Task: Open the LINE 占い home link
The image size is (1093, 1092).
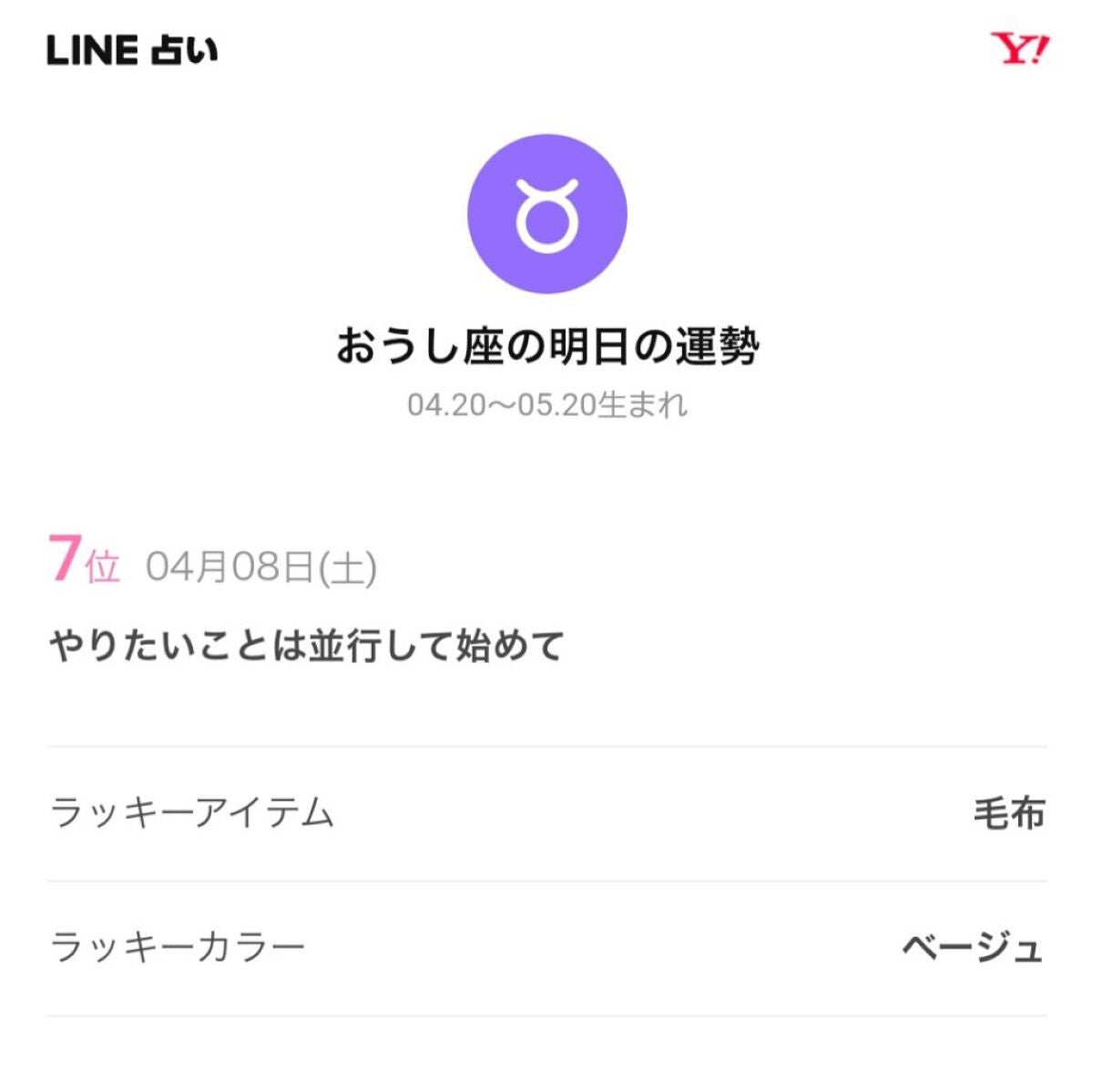Action: (132, 51)
